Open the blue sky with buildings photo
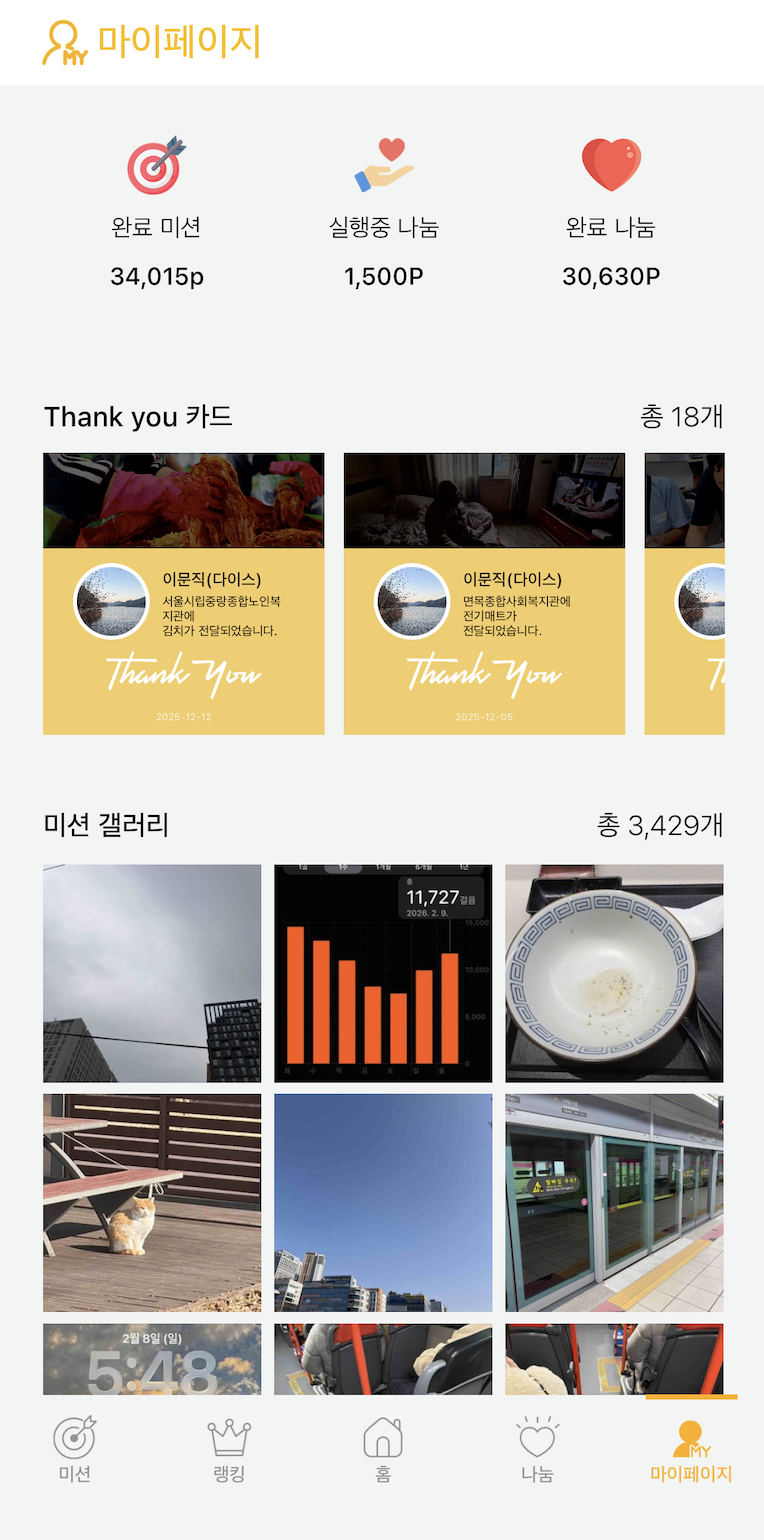 pos(383,1202)
